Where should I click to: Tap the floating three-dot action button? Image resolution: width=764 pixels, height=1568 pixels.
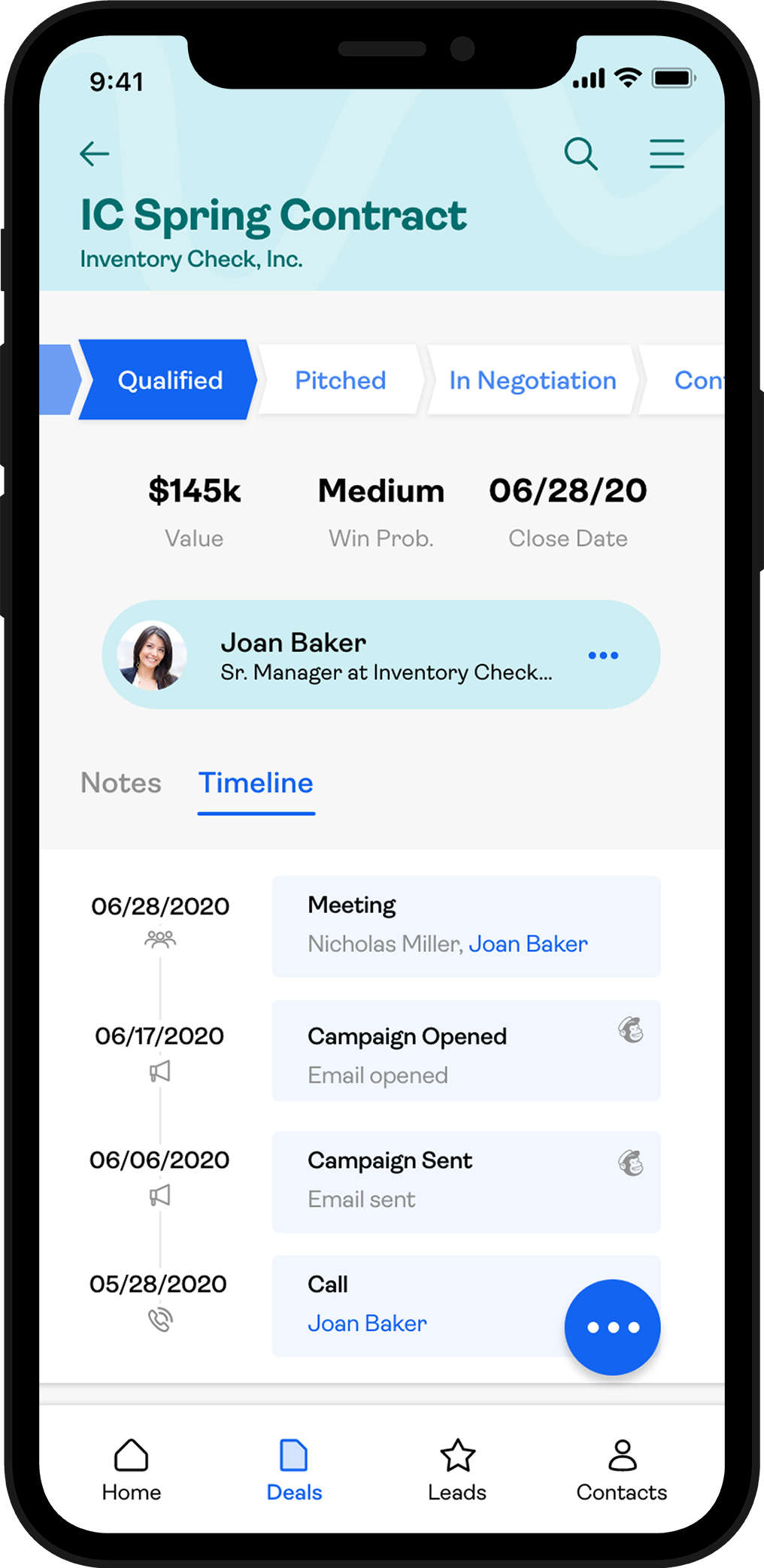click(613, 1327)
